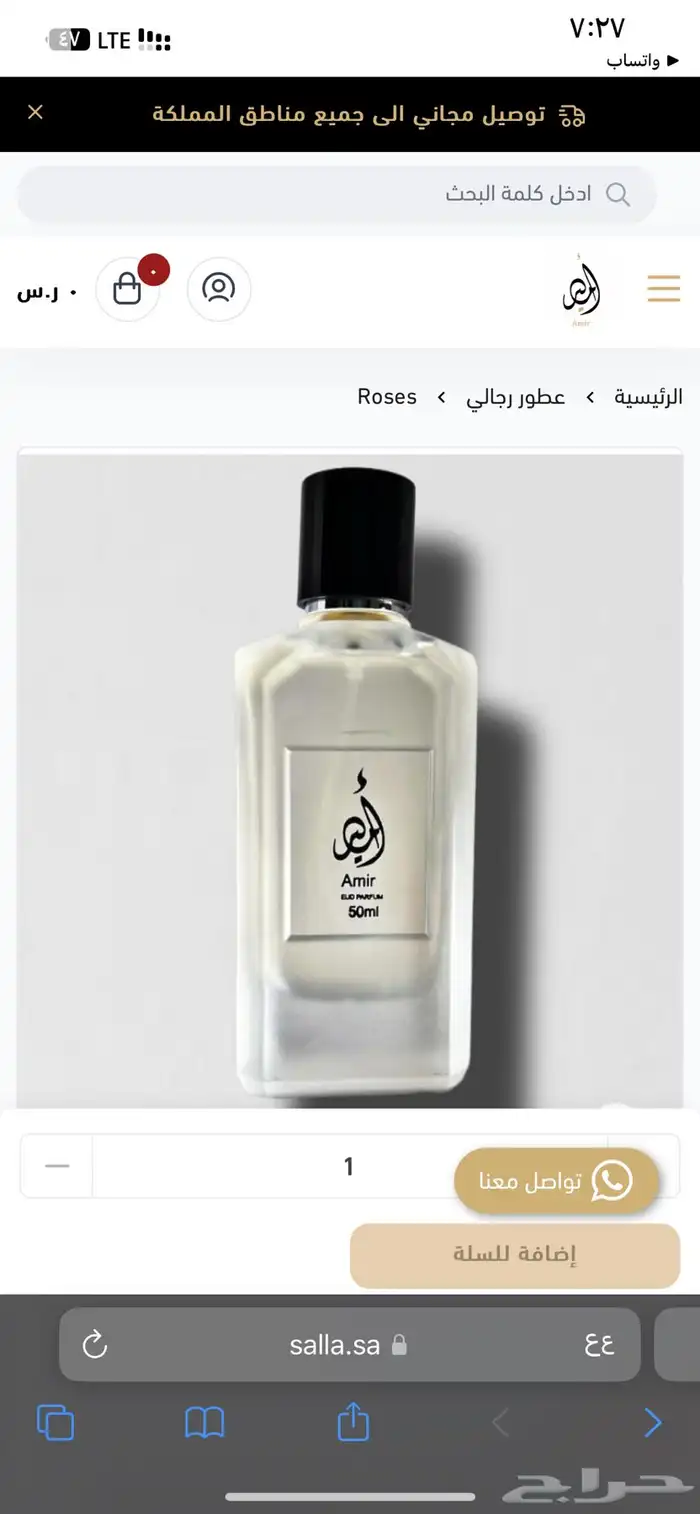Screen dimensions: 700x1514
Task: Open Safari bookmarks
Action: coord(204,1422)
